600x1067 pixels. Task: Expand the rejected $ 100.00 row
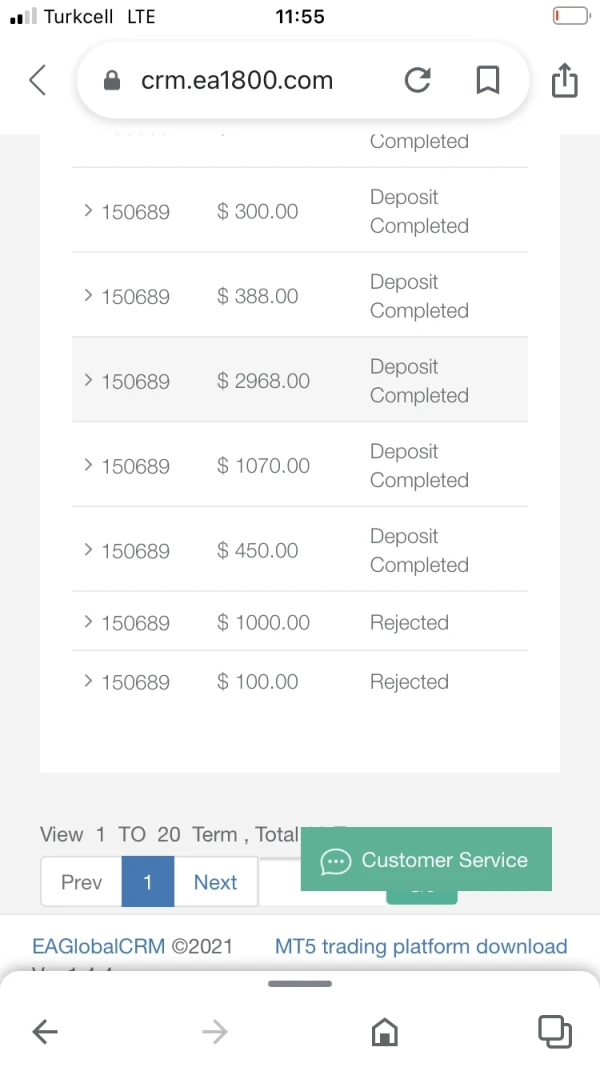pyautogui.click(x=89, y=682)
